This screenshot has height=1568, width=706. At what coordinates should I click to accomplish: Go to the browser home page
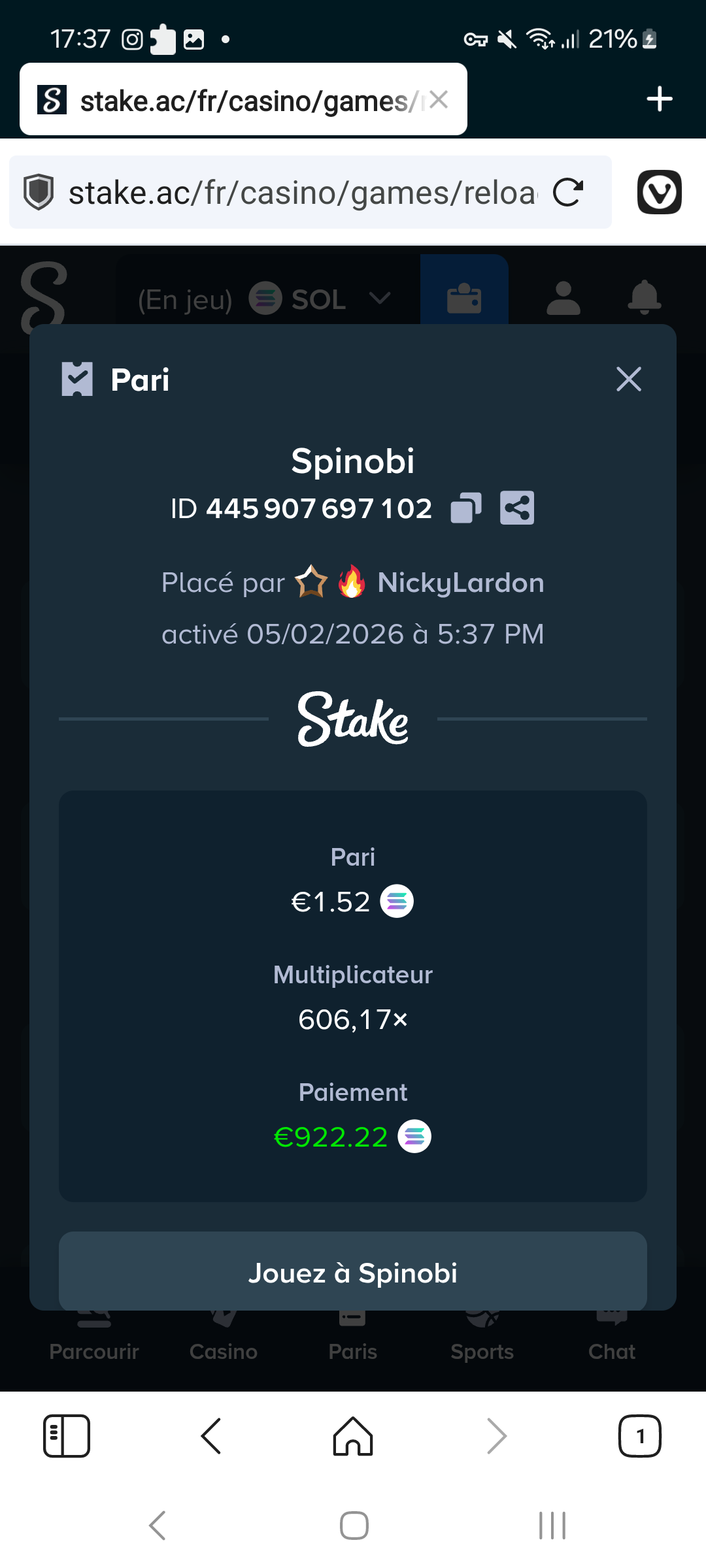(353, 1436)
